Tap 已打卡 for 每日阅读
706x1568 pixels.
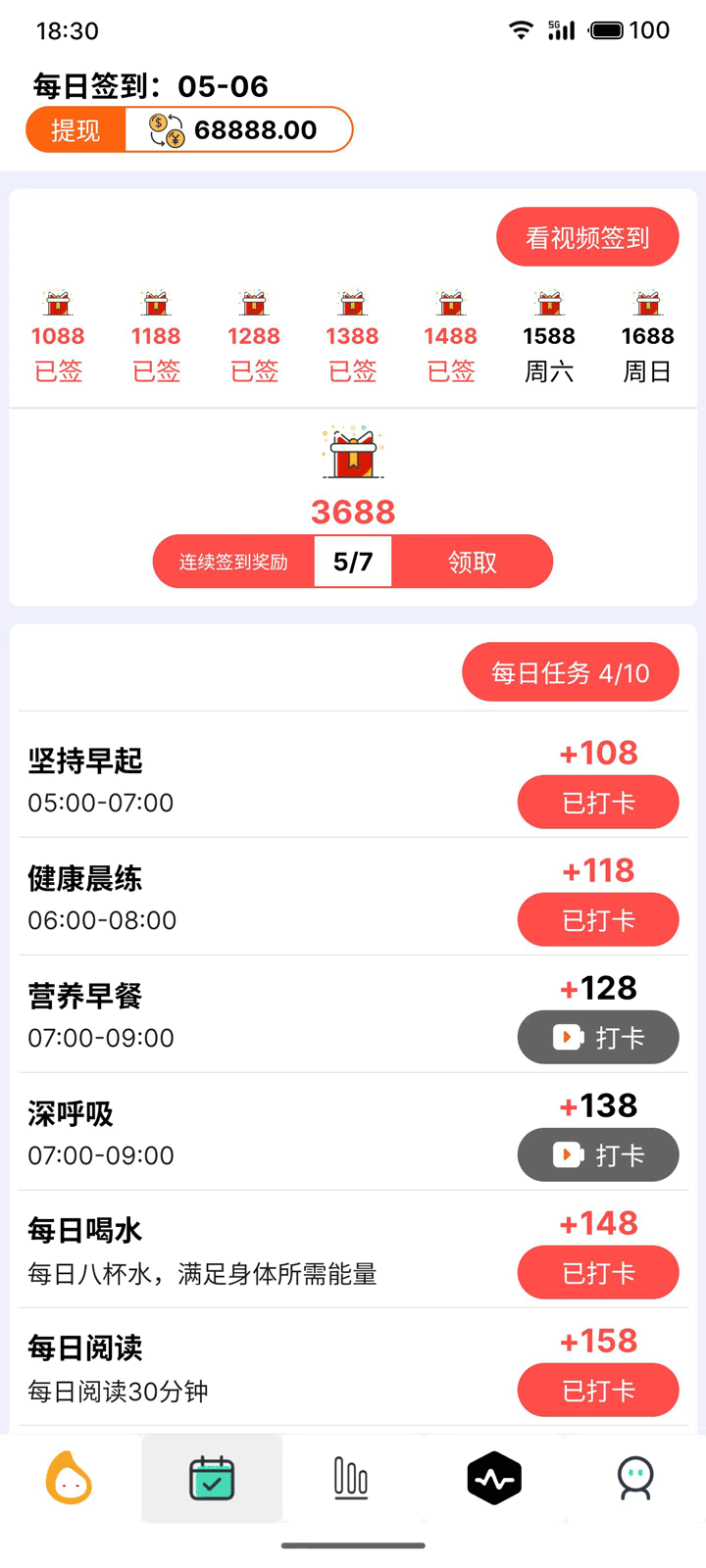598,1391
